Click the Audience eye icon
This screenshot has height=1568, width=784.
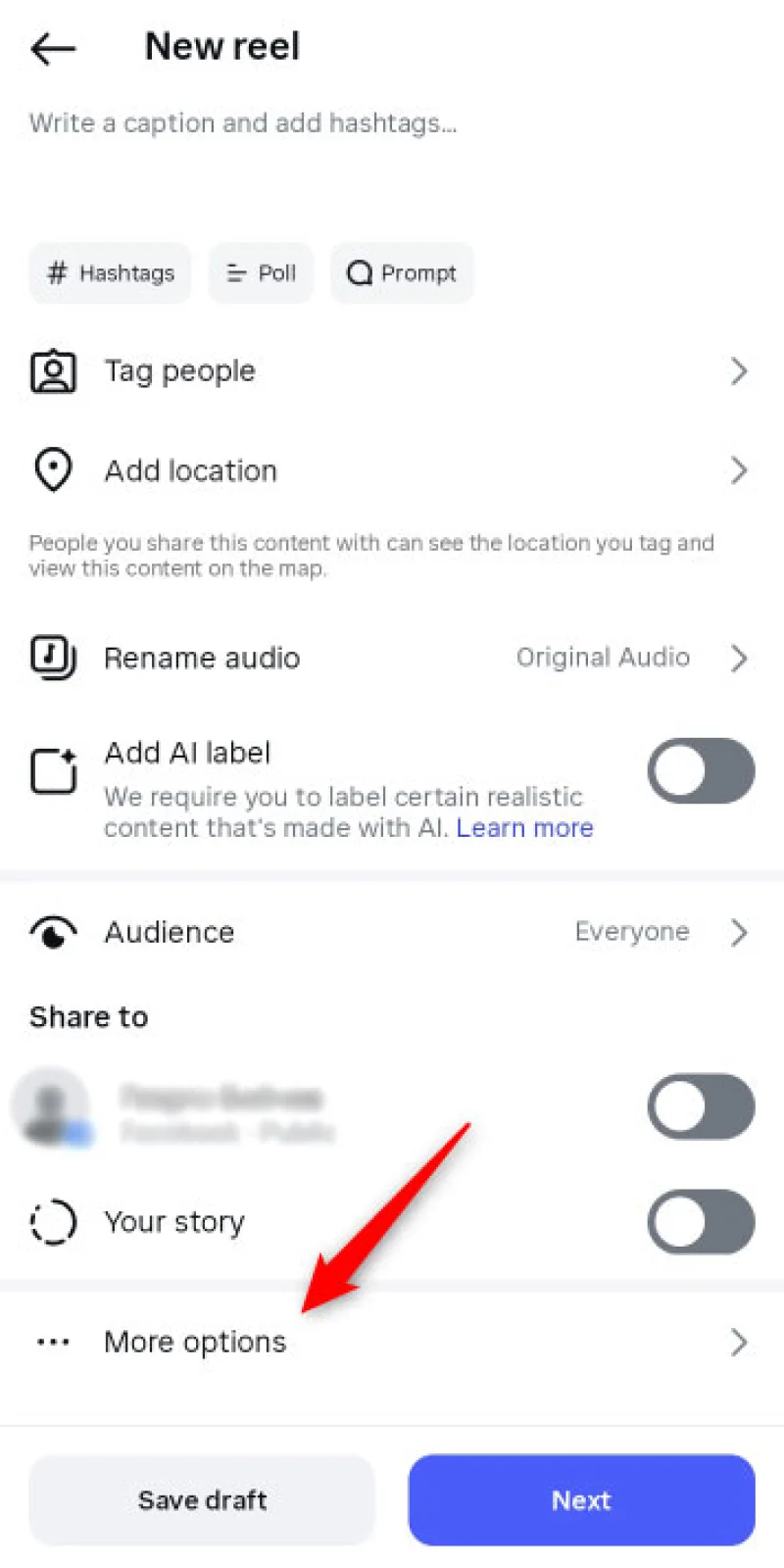tap(54, 932)
